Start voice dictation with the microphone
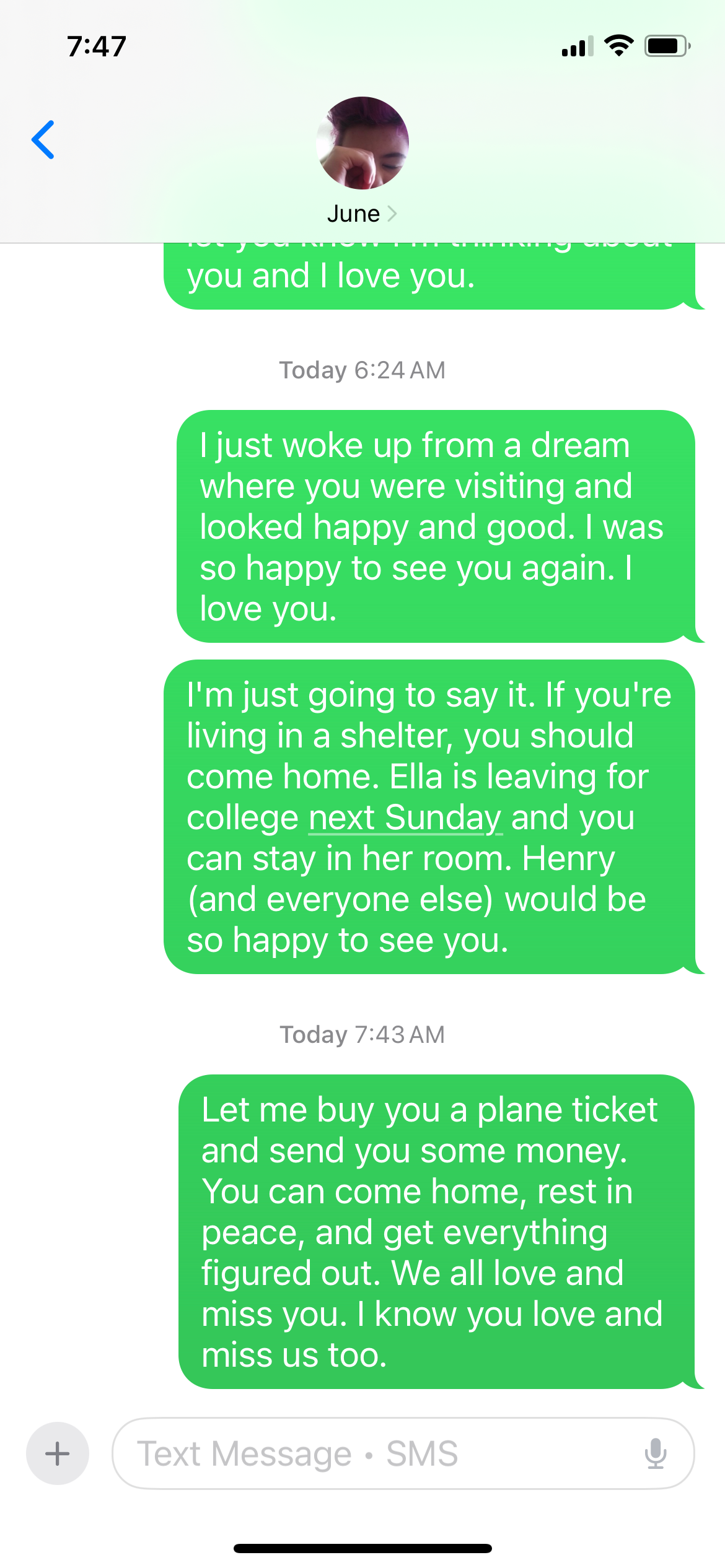 tap(655, 1453)
